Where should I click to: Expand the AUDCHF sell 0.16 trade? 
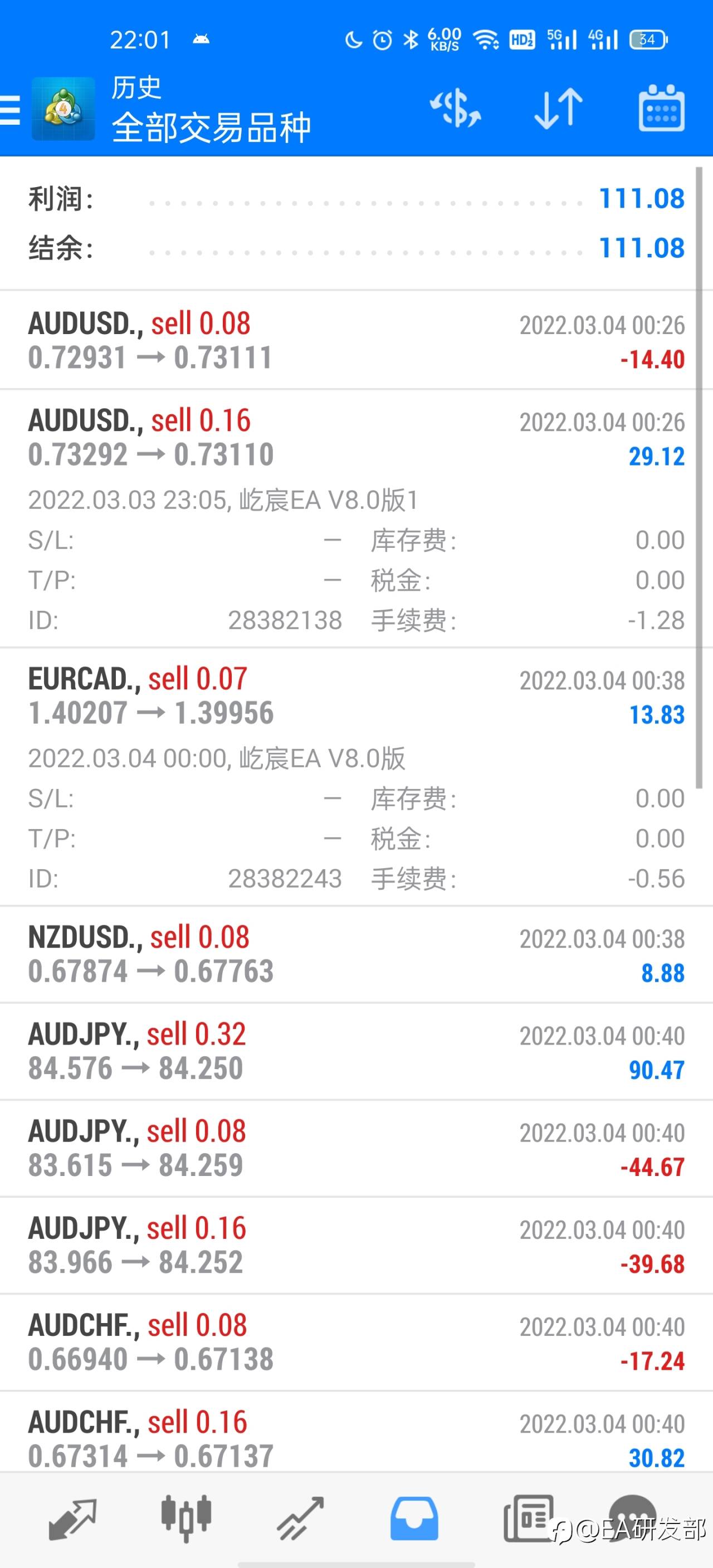(356, 1432)
